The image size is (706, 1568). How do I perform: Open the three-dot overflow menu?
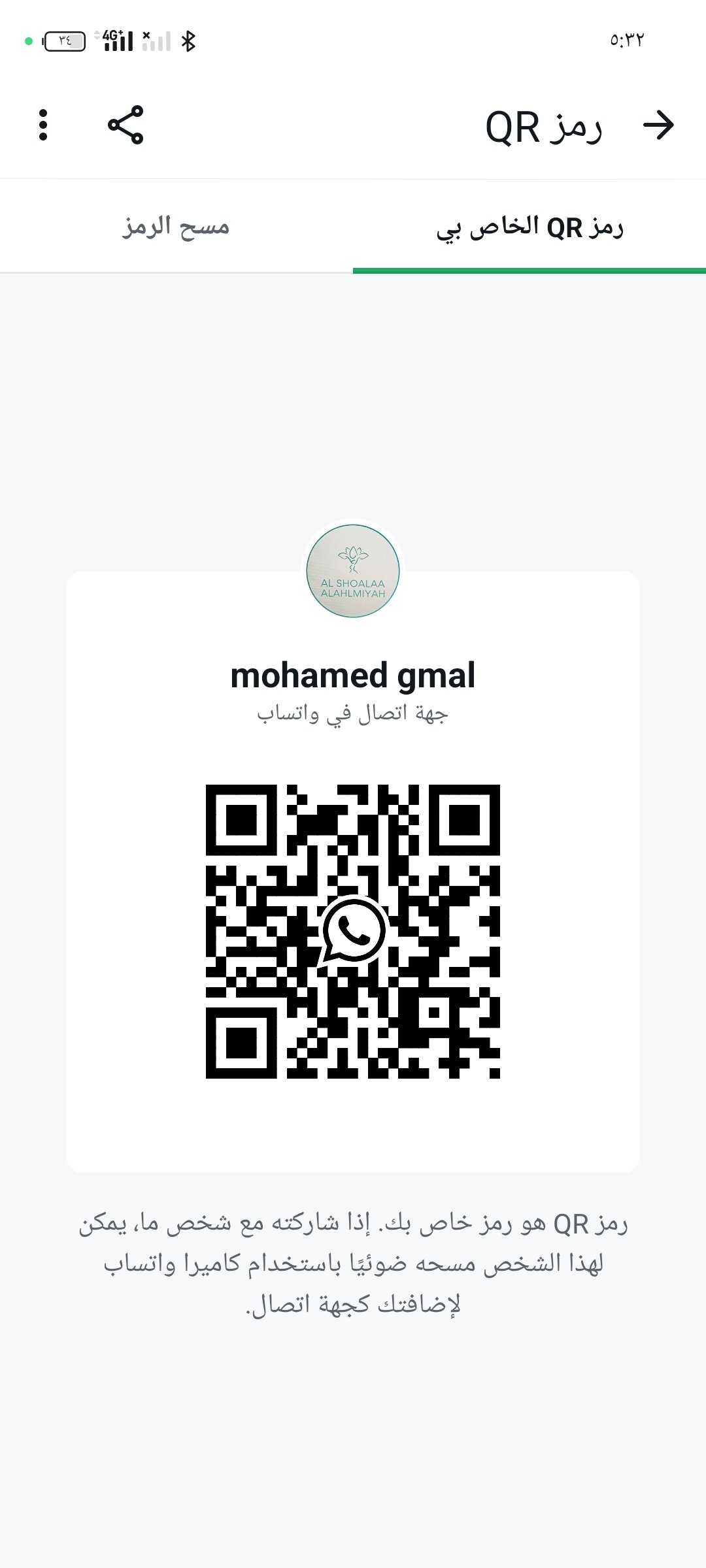(43, 125)
